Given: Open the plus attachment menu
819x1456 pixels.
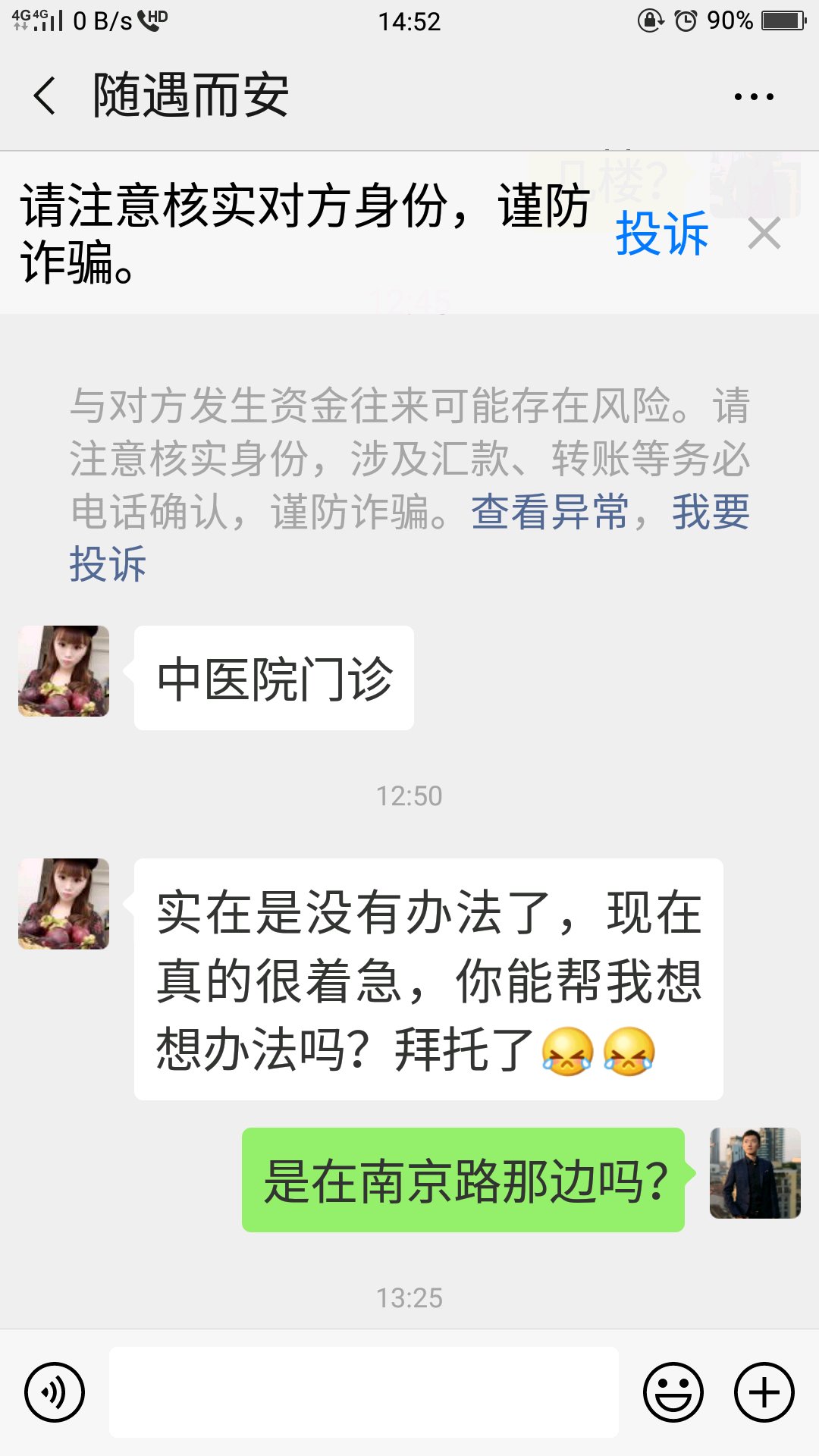Looking at the screenshot, I should tap(764, 1392).
